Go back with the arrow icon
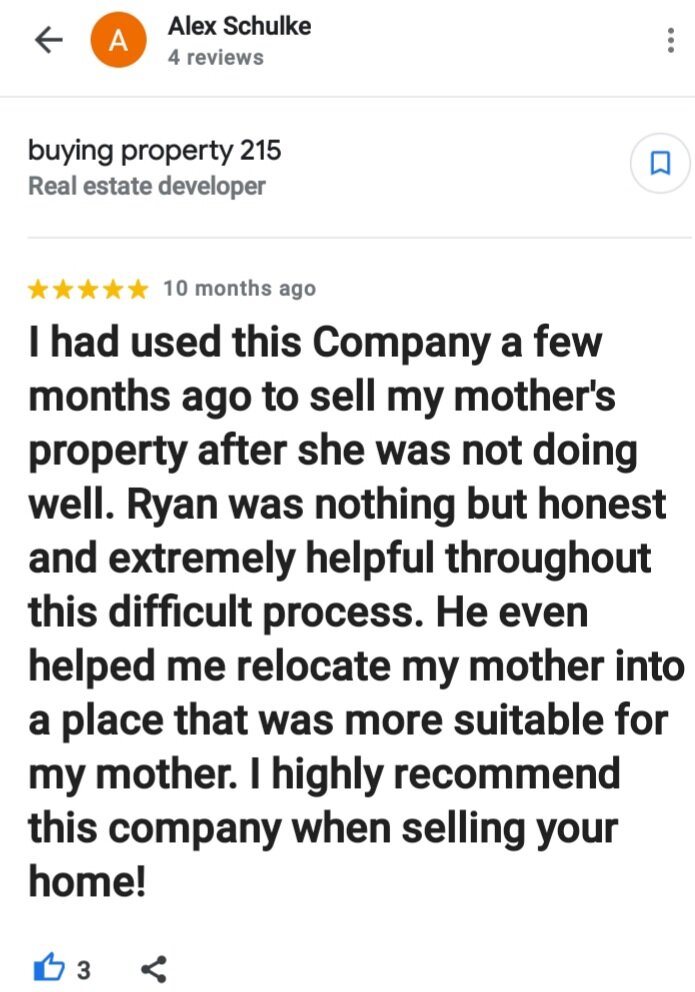695x992 pixels. (x=48, y=40)
